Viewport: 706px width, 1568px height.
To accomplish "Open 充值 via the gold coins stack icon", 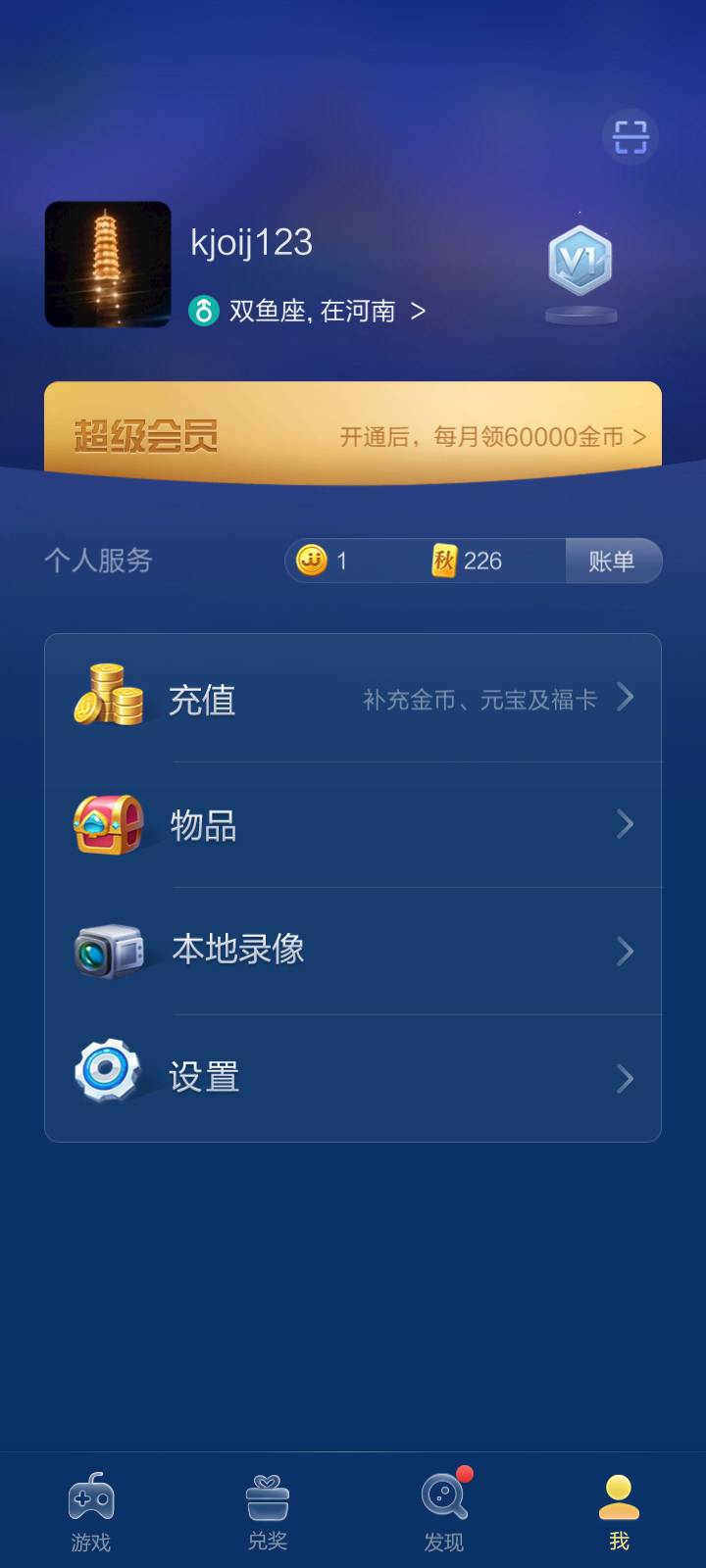I will tap(108, 698).
